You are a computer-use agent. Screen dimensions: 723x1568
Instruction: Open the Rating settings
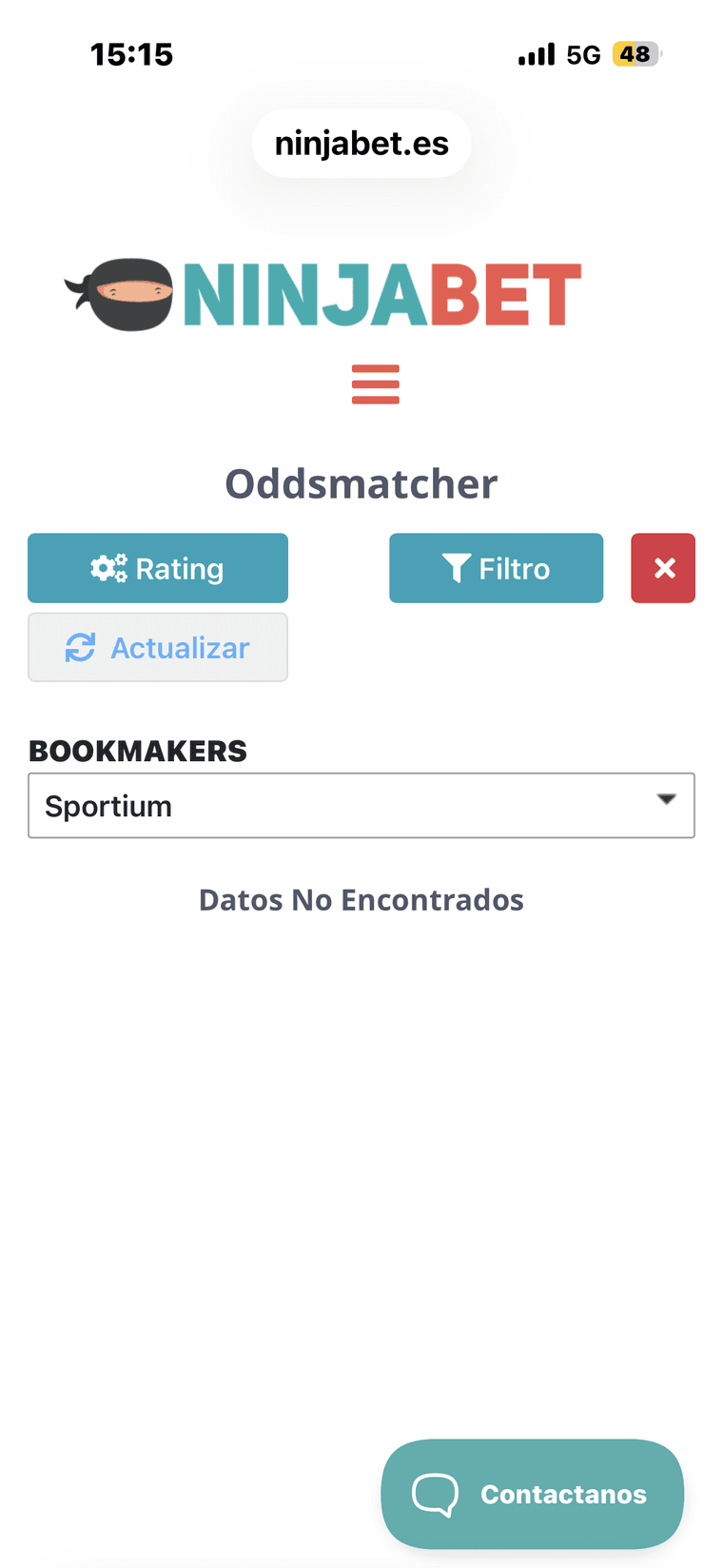point(158,568)
